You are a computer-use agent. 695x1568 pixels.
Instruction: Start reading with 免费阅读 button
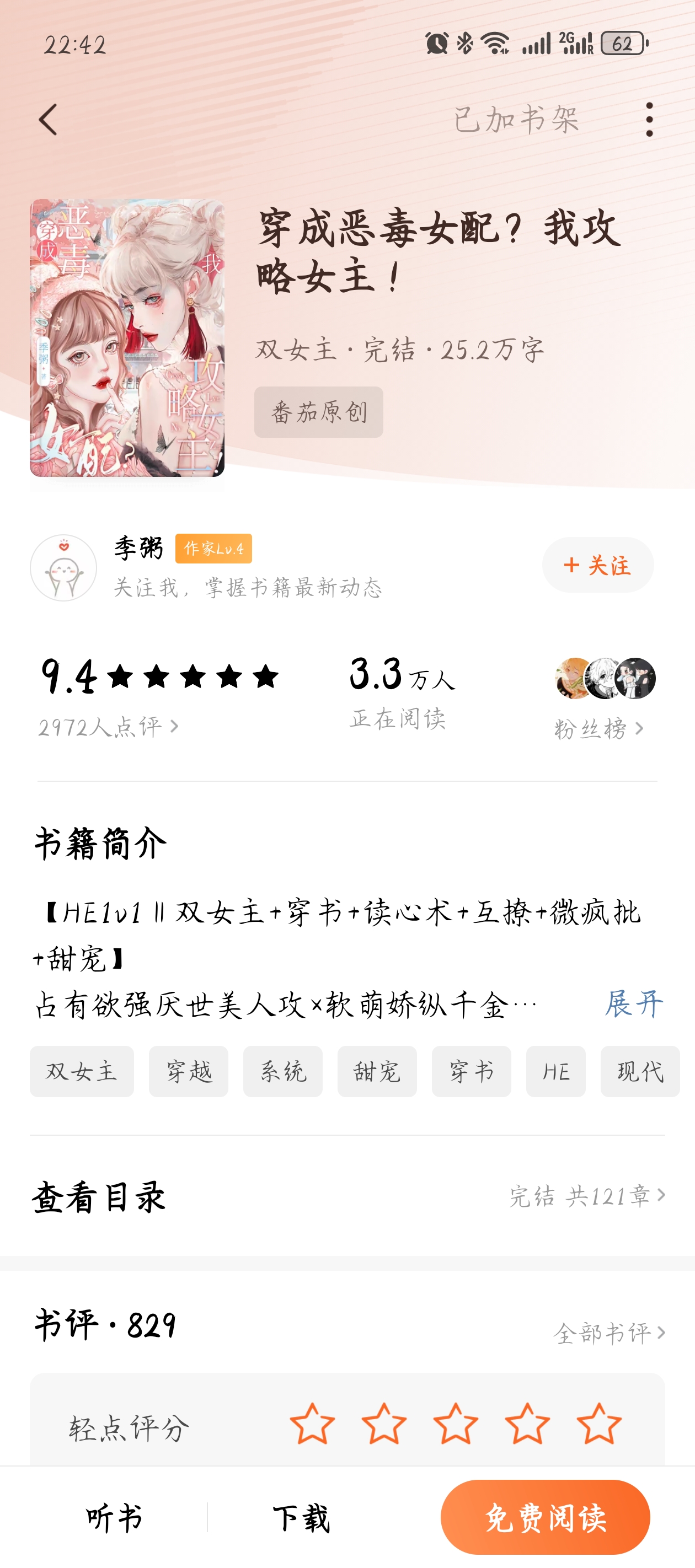[x=545, y=1517]
